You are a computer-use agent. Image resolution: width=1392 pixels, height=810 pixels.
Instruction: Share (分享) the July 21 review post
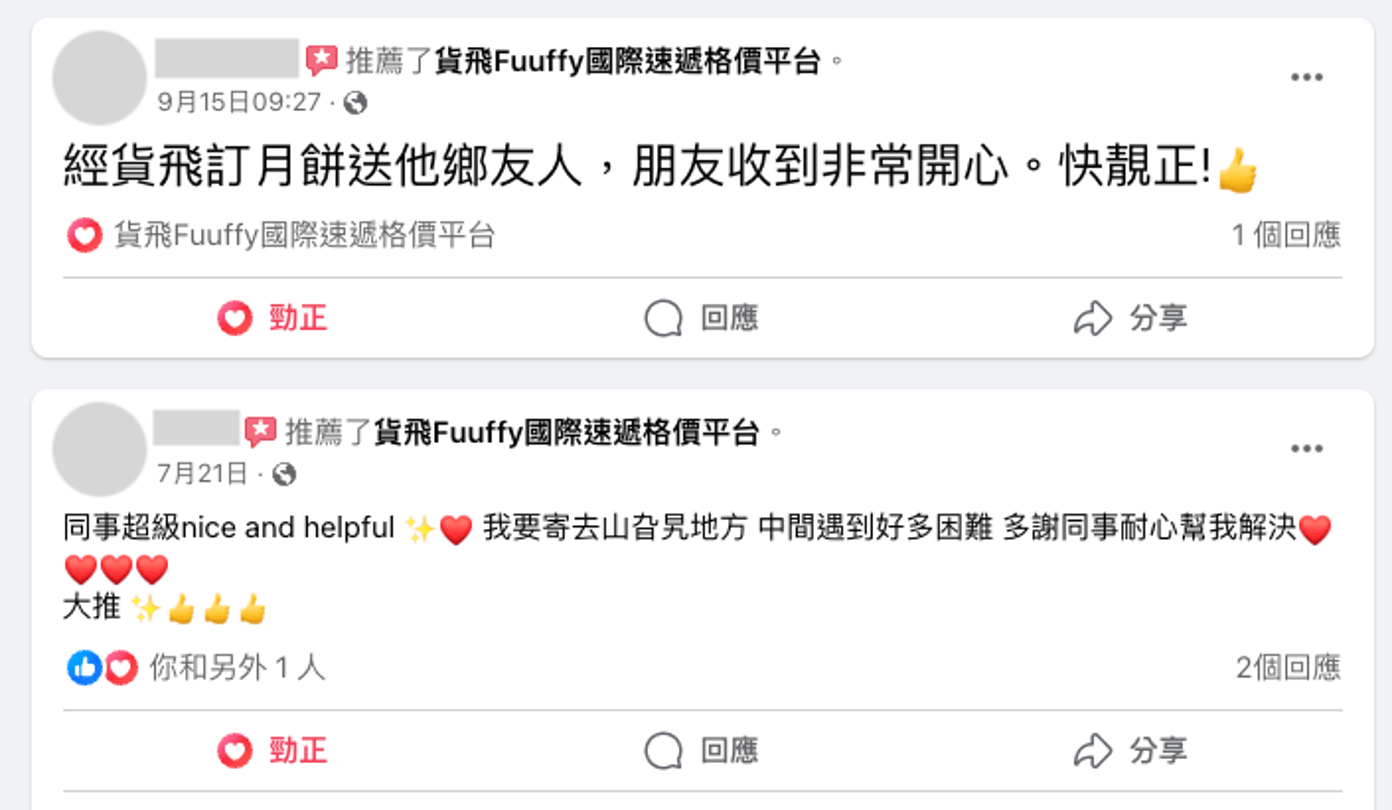click(x=1131, y=750)
